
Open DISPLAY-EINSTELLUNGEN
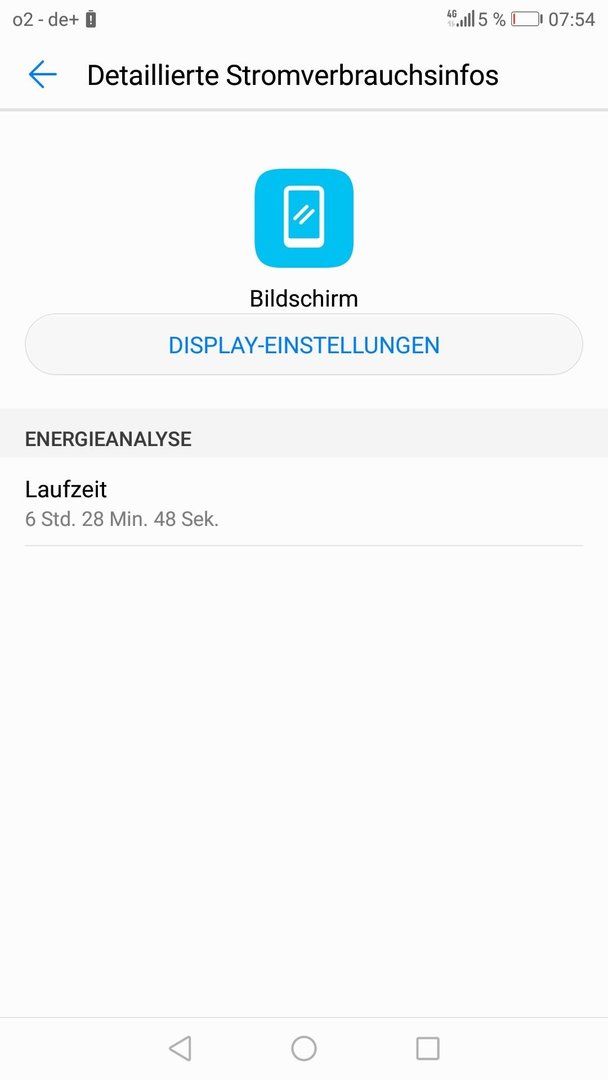pos(304,344)
